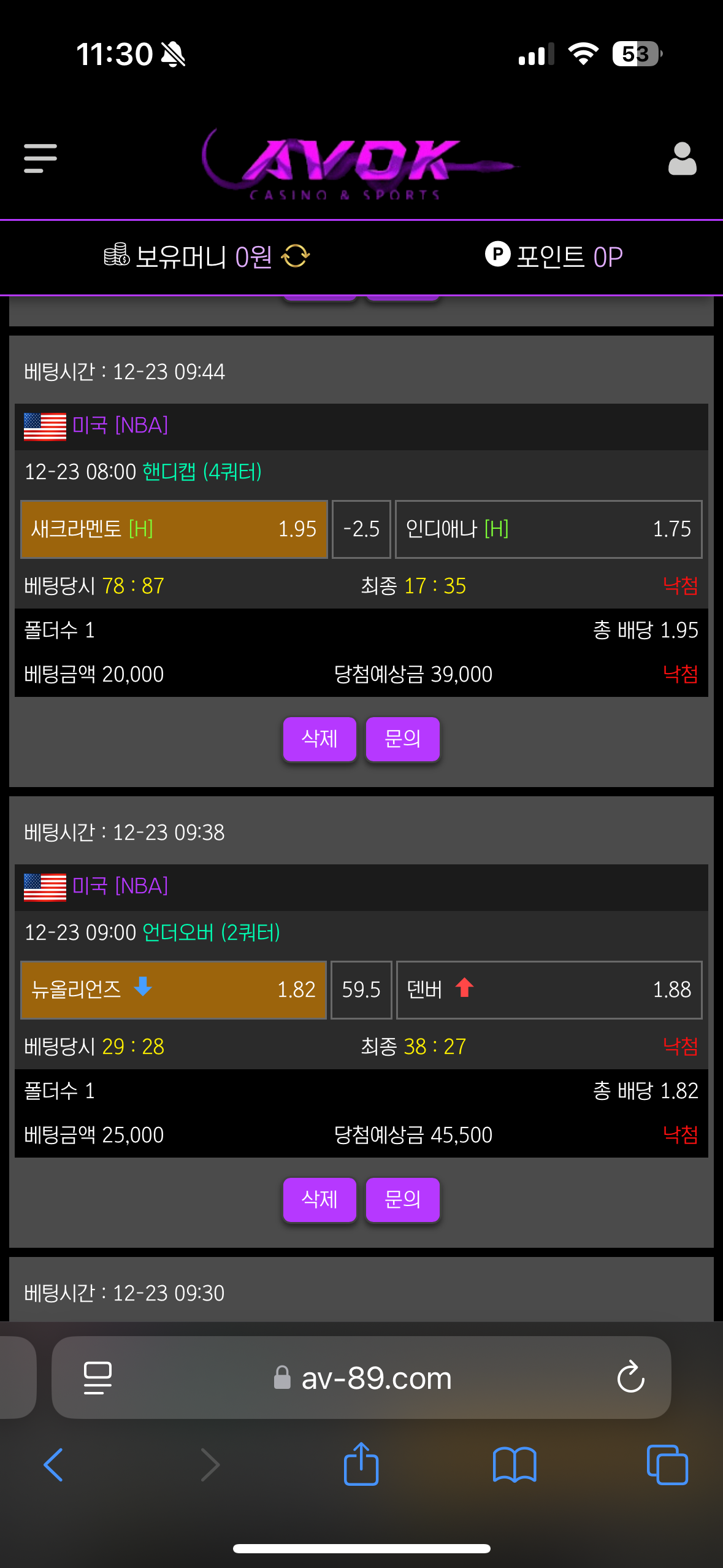The width and height of the screenshot is (723, 1568).
Task: Open the hamburger menu
Action: click(40, 158)
